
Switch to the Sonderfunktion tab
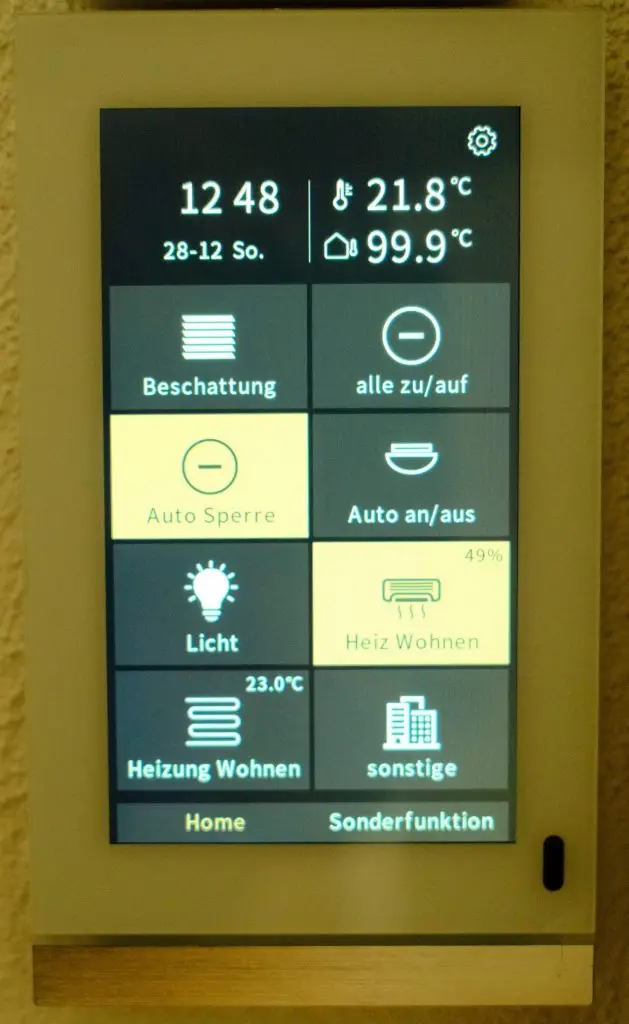[x=411, y=822]
